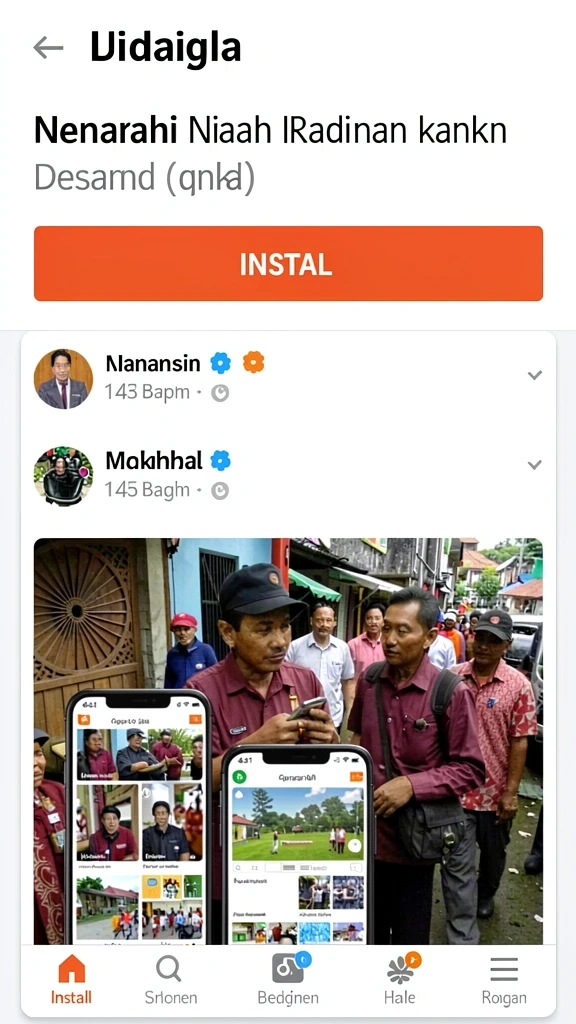Expand the chevron beside Manansin
The height and width of the screenshot is (1024, 576).
(534, 375)
